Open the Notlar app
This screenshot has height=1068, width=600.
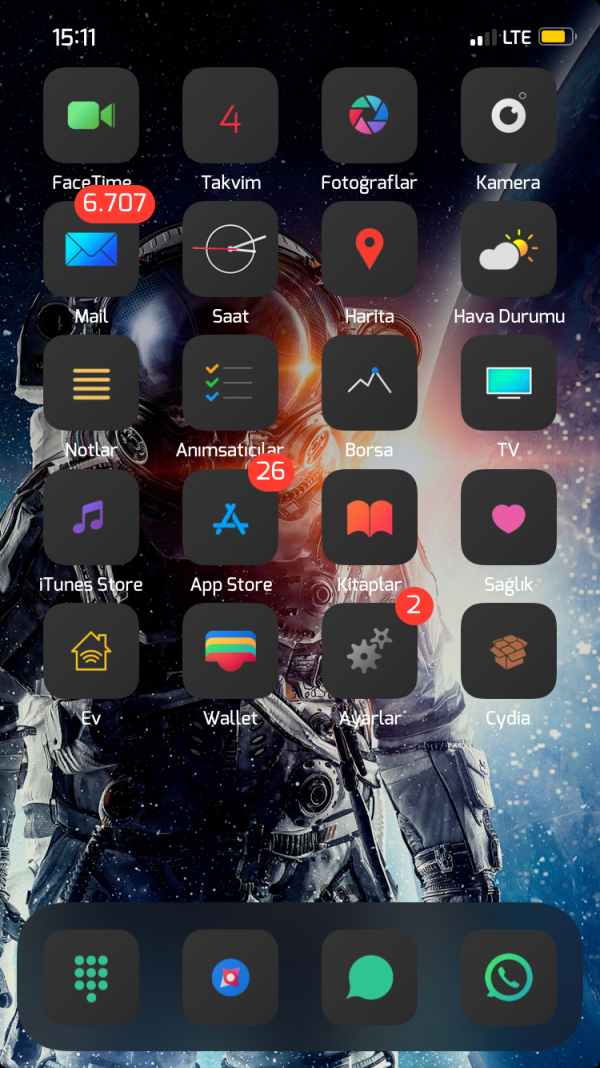click(91, 383)
